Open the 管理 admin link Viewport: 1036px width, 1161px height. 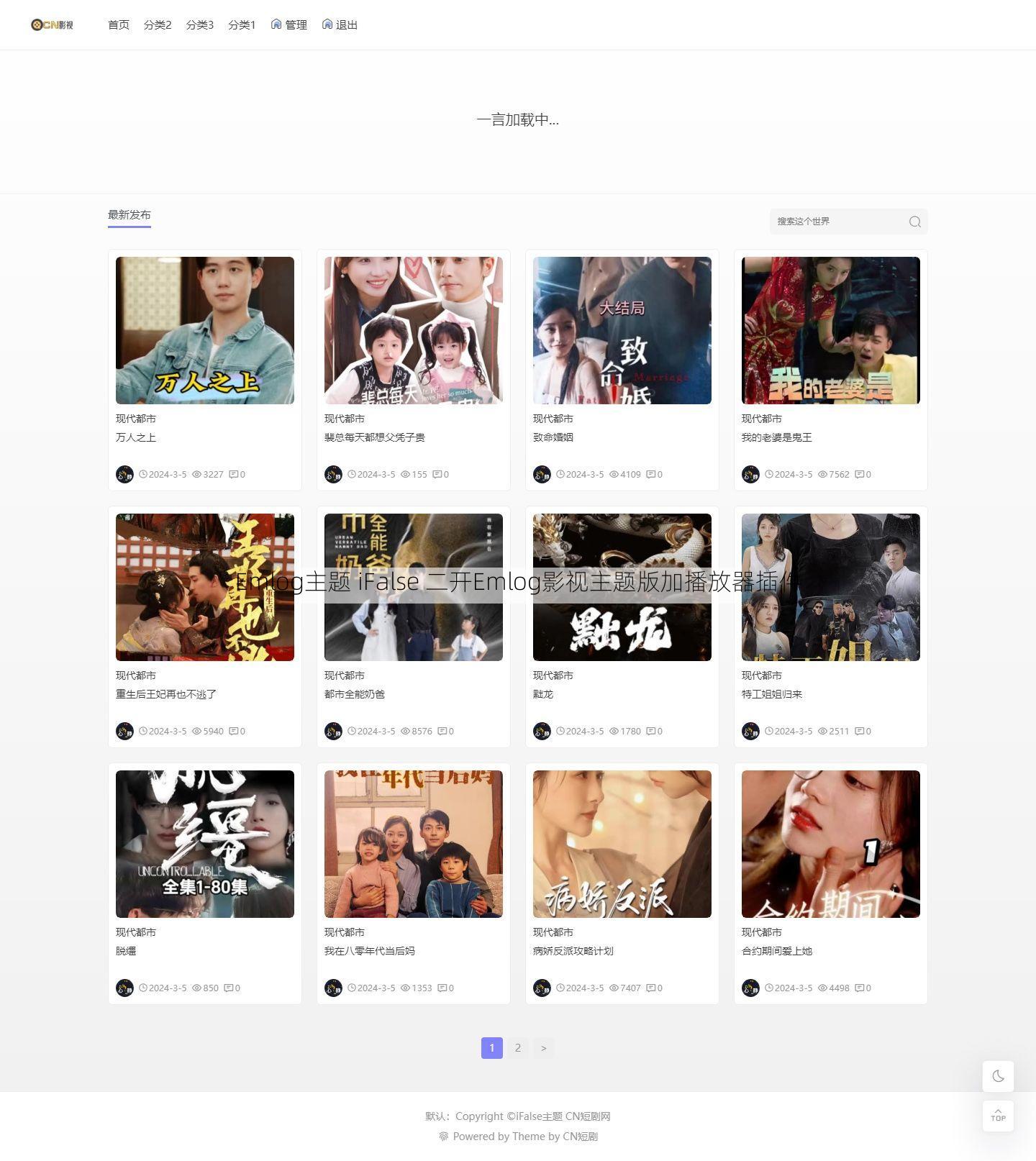point(289,24)
